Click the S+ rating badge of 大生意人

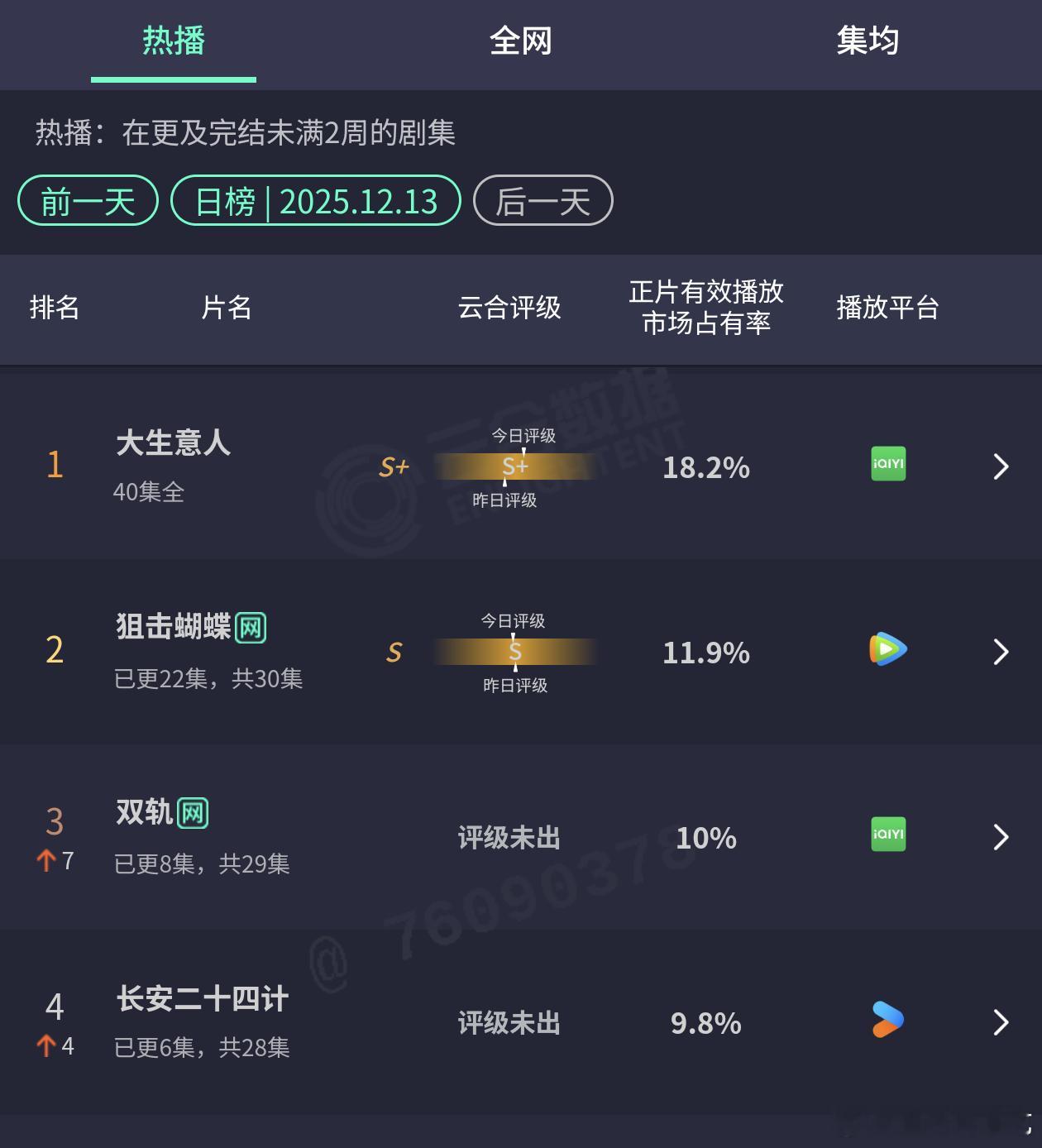pos(393,467)
